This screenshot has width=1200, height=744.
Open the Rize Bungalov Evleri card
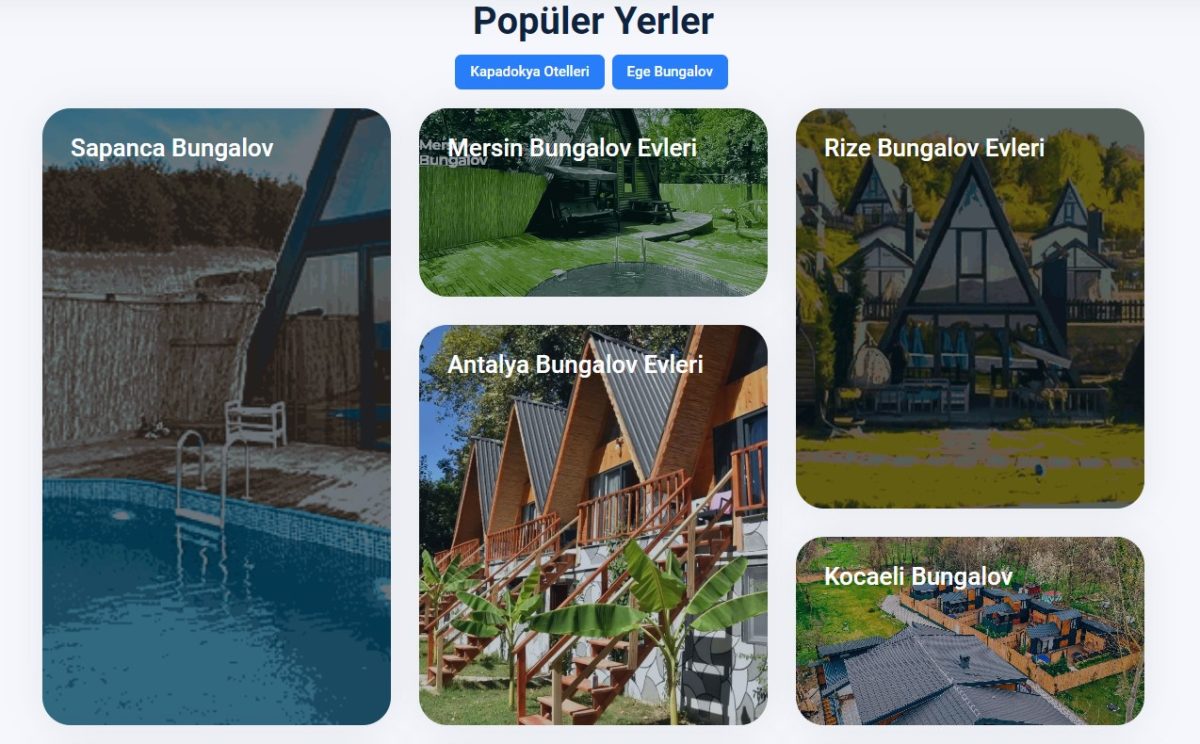[x=969, y=308]
